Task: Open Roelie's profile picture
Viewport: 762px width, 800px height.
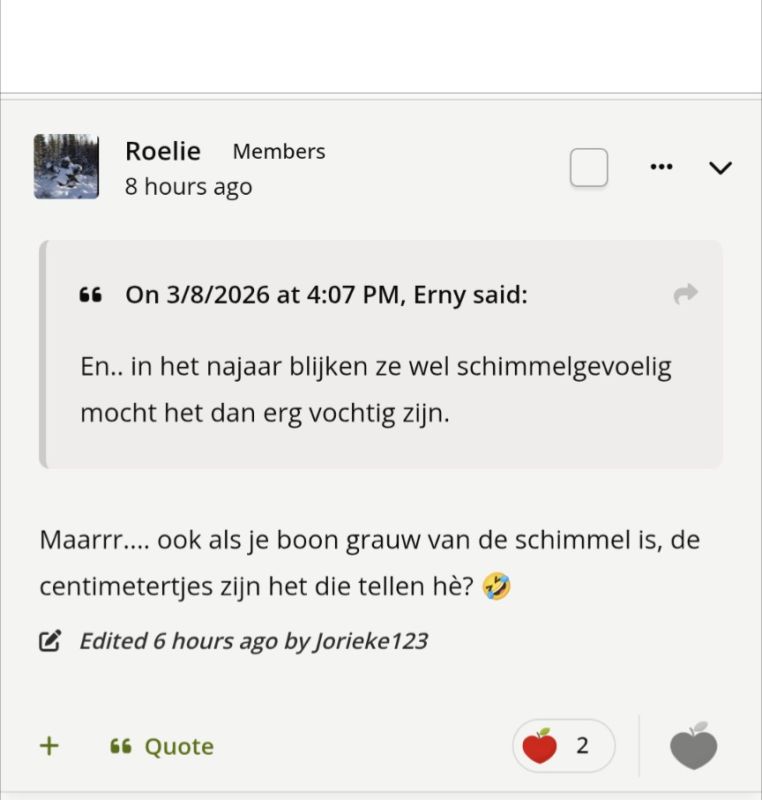Action: coord(66,166)
